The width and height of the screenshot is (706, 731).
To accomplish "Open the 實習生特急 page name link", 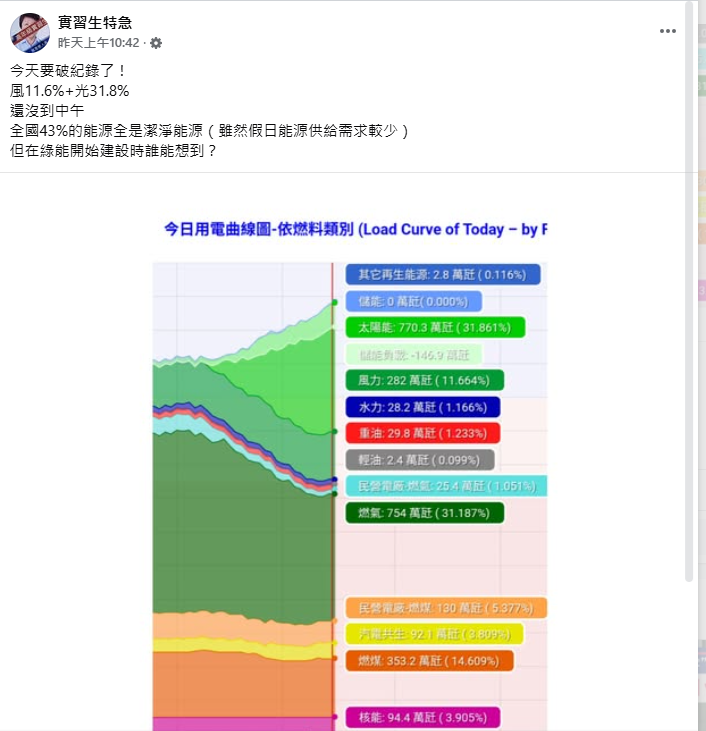I will [x=95, y=22].
